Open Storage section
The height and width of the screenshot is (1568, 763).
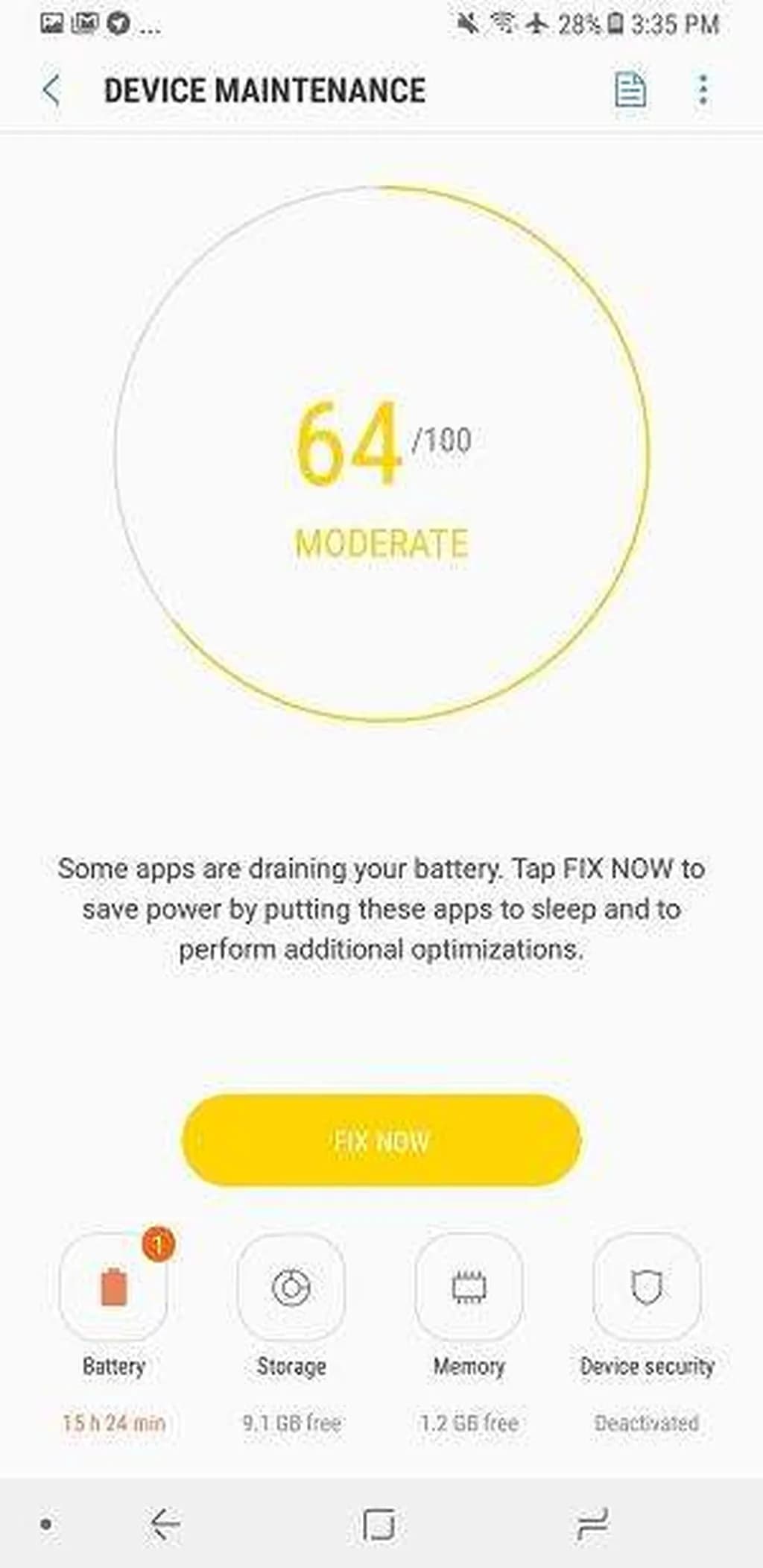[x=291, y=1287]
